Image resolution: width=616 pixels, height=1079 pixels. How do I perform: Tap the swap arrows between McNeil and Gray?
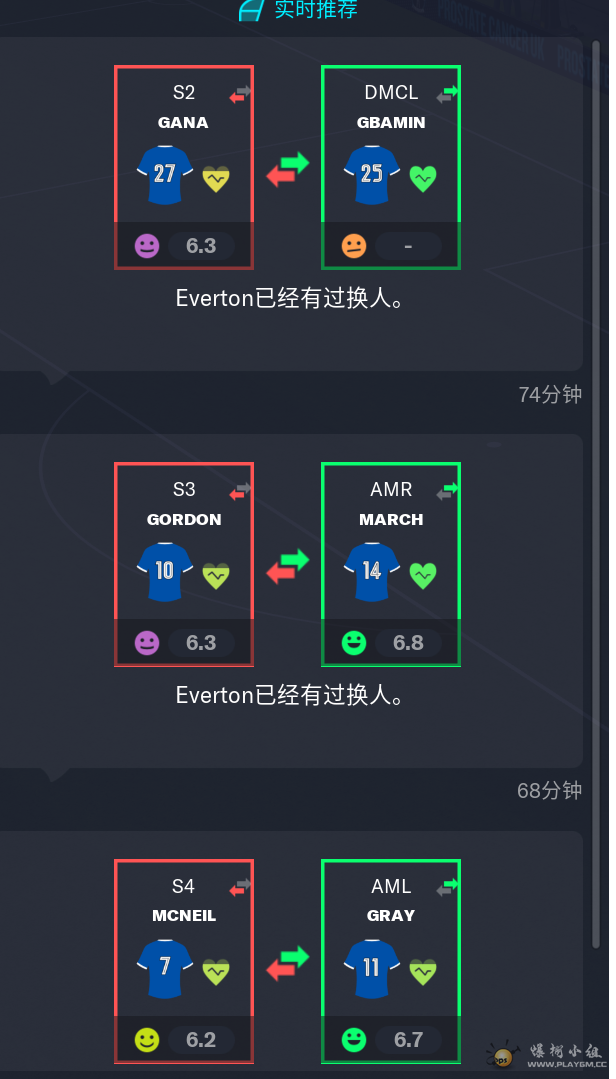pyautogui.click(x=287, y=963)
